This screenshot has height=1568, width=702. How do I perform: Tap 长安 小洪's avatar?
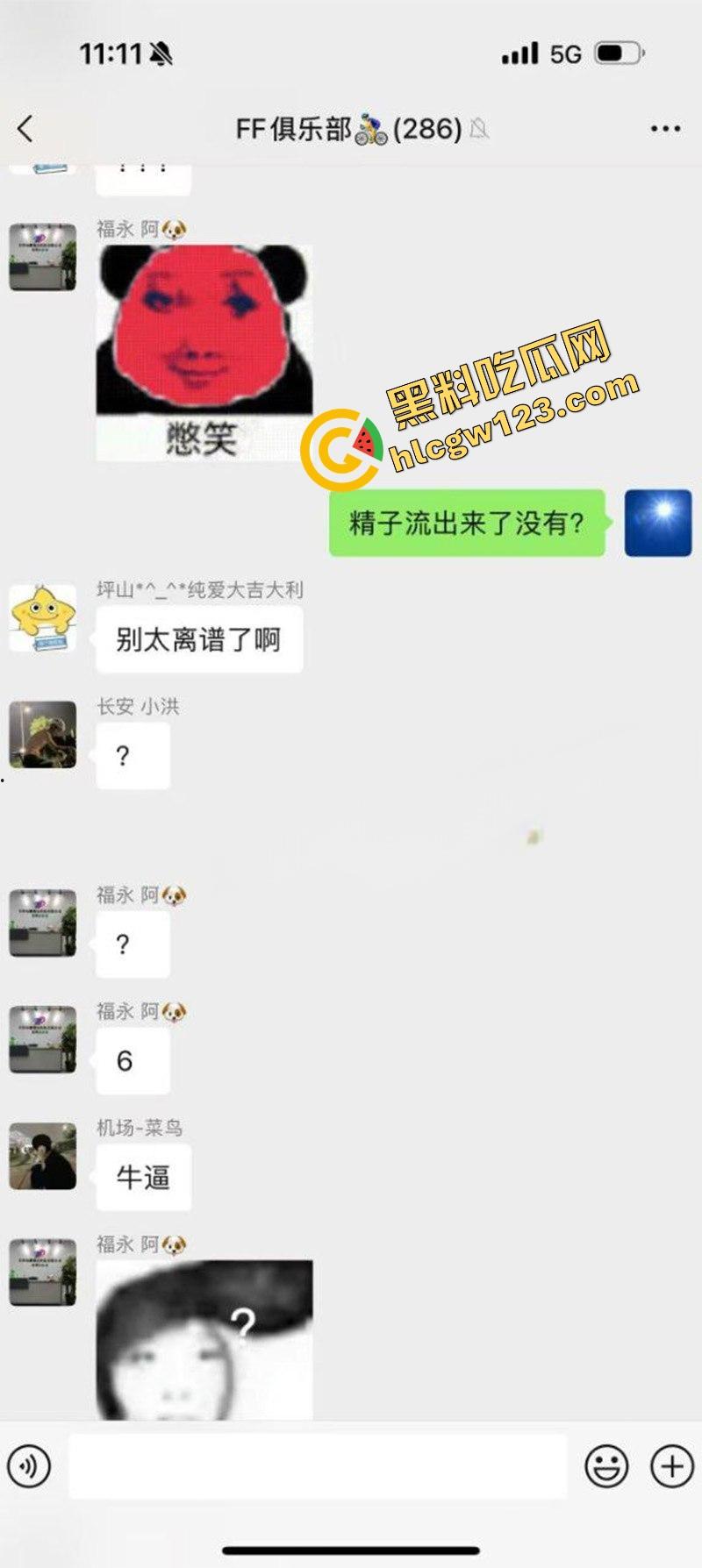coord(42,734)
